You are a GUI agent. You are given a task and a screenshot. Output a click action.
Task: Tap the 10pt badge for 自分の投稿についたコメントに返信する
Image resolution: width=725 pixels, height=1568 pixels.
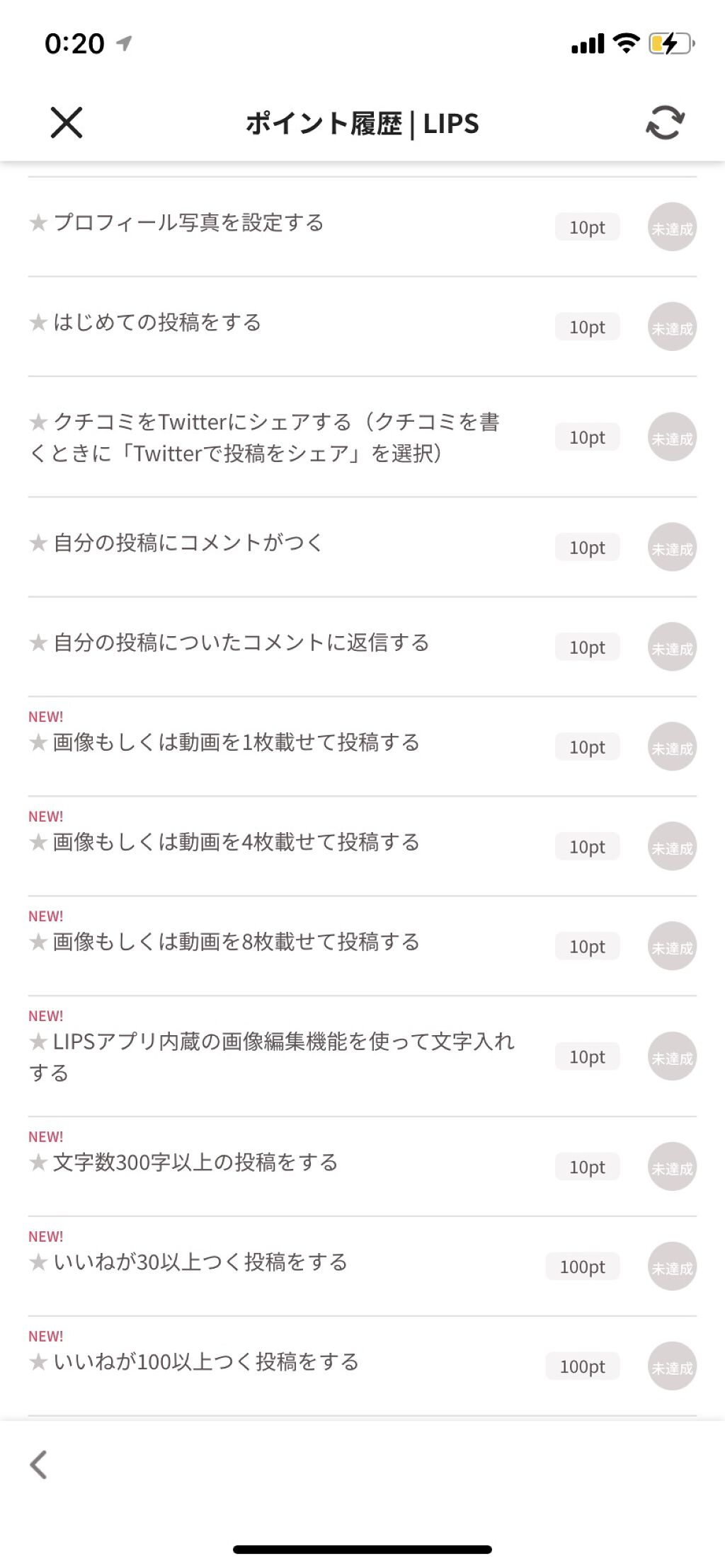tap(587, 647)
